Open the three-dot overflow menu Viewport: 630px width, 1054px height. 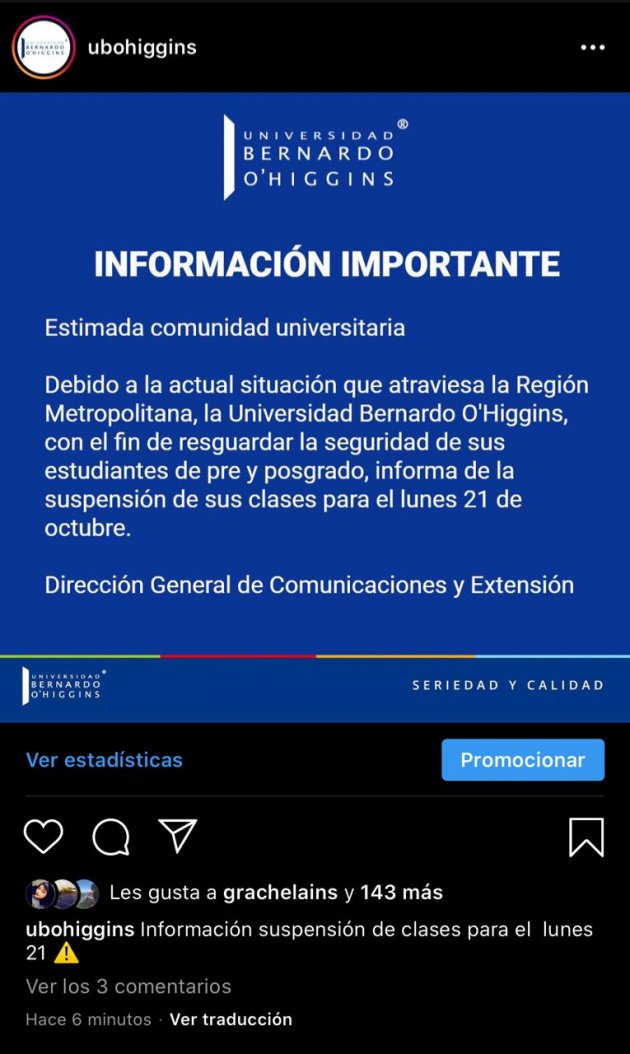[593, 48]
